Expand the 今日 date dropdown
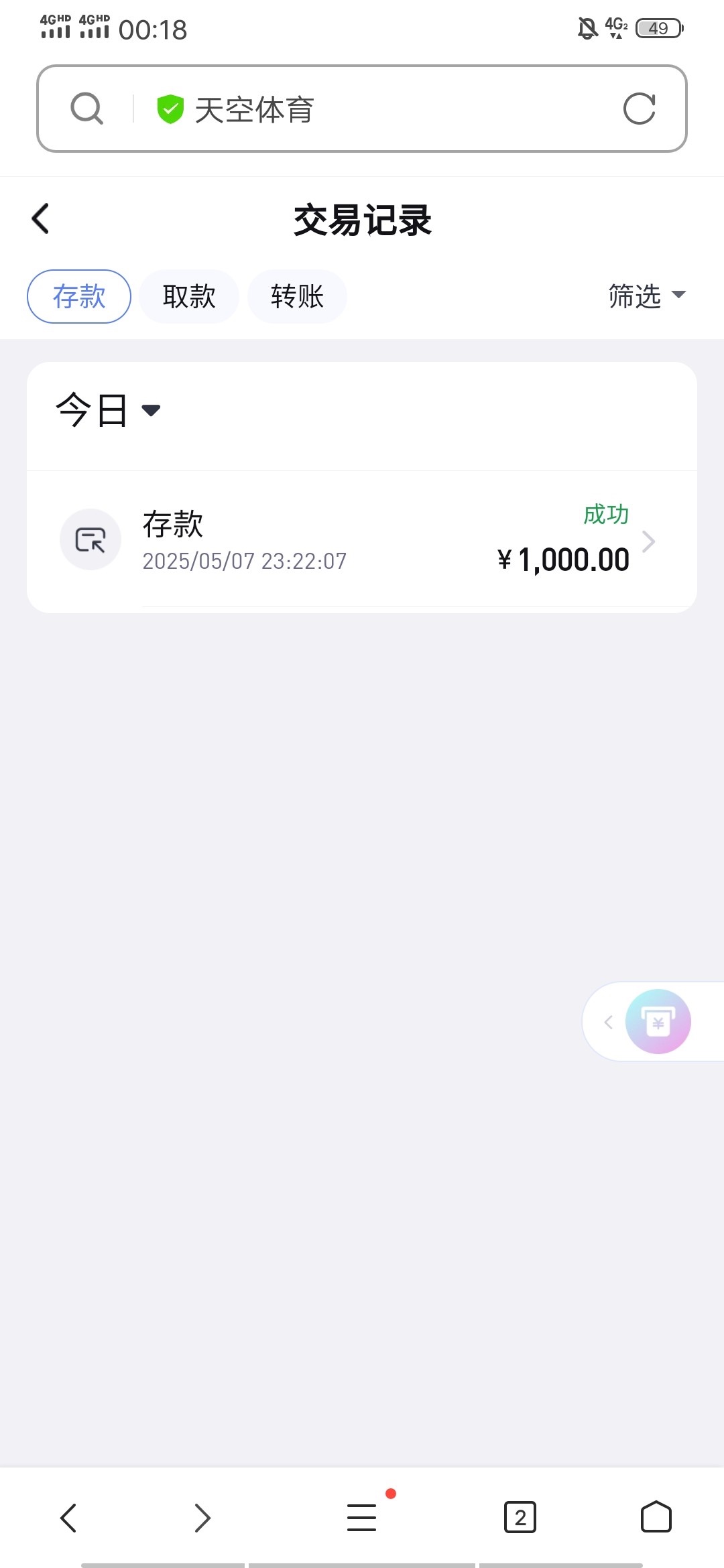This screenshot has width=724, height=1568. [x=109, y=410]
